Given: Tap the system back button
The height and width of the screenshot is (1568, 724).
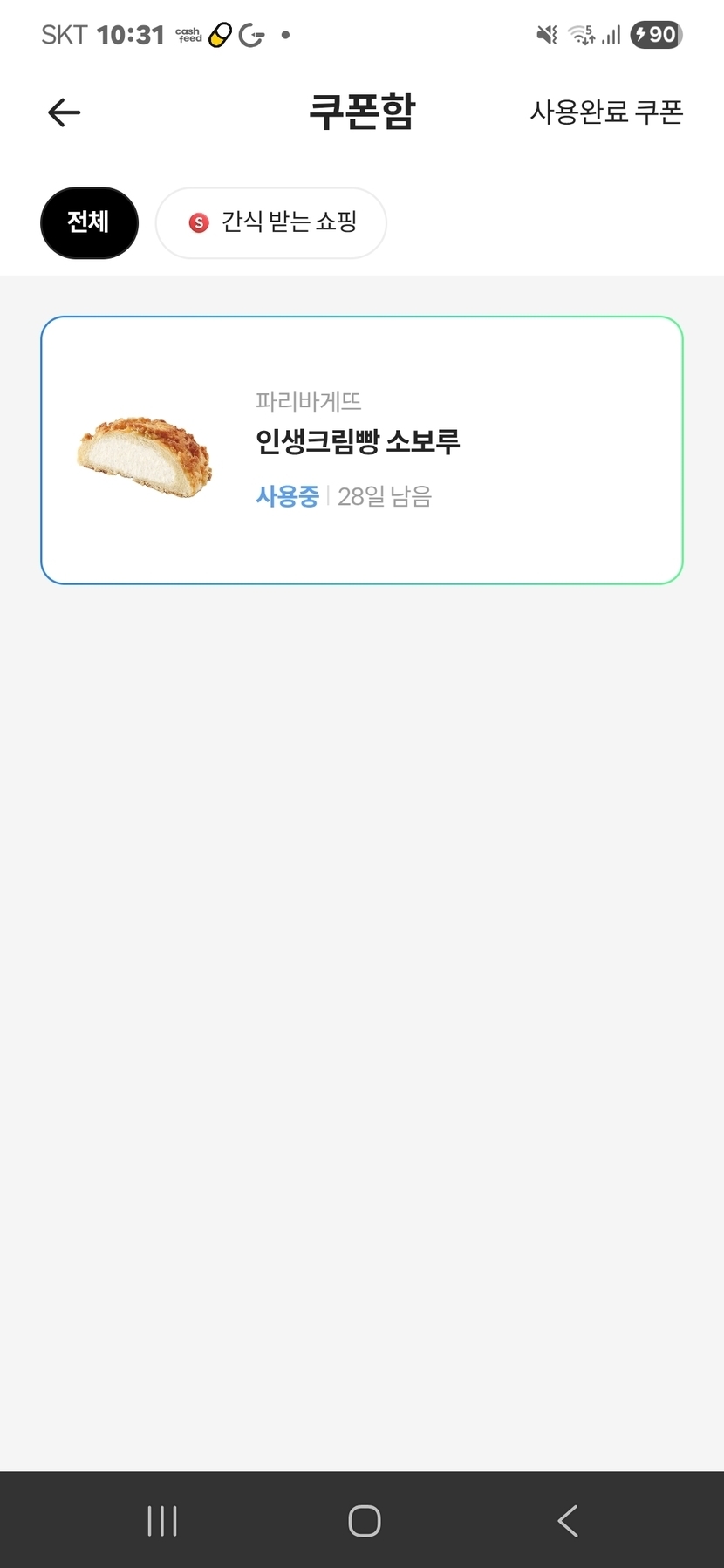Looking at the screenshot, I should pos(568,1521).
